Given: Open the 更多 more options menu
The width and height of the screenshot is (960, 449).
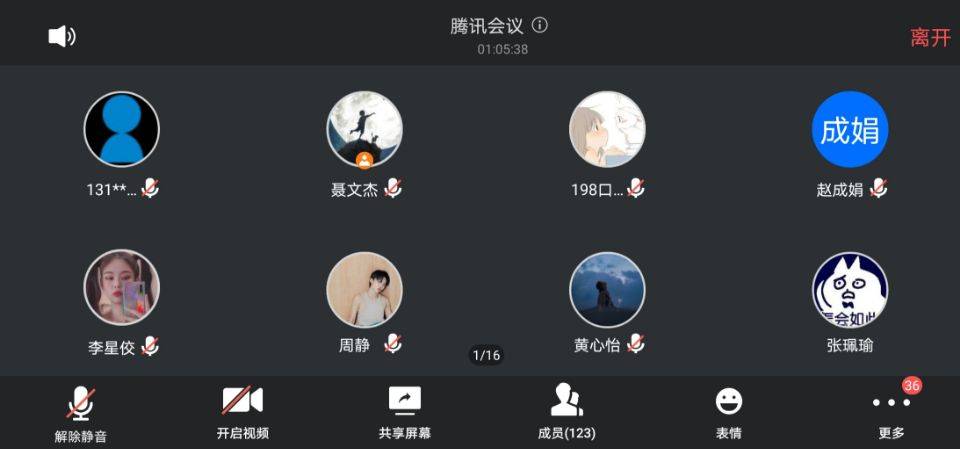Looking at the screenshot, I should click(890, 412).
